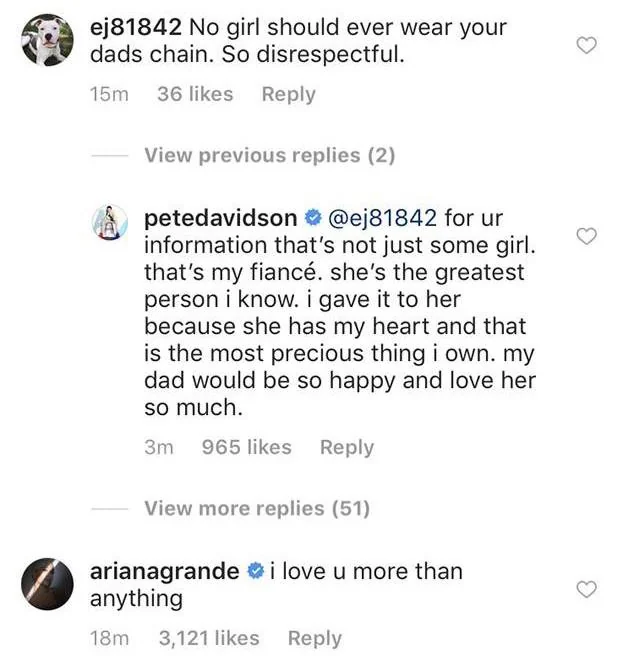
Task: View the 3,121 likes on arianagrande's comment
Action: tap(208, 638)
